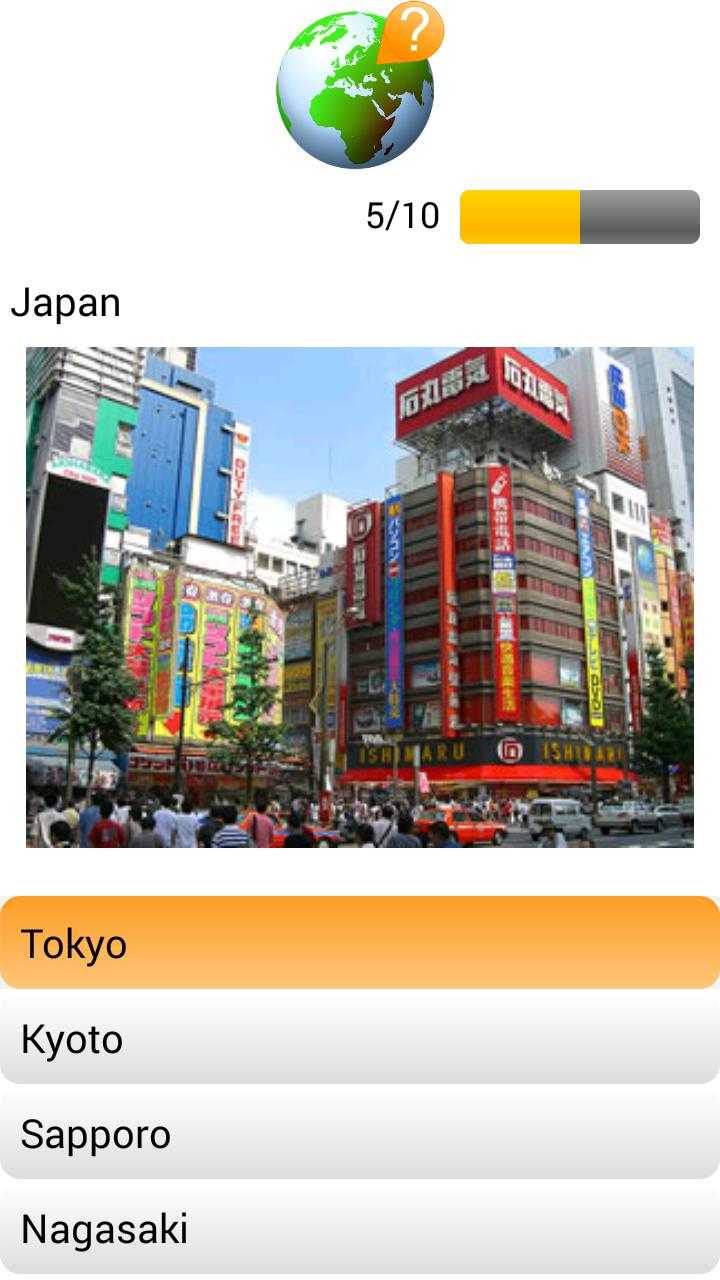Pick Sapporo as your answer
720x1280 pixels.
coord(360,1134)
